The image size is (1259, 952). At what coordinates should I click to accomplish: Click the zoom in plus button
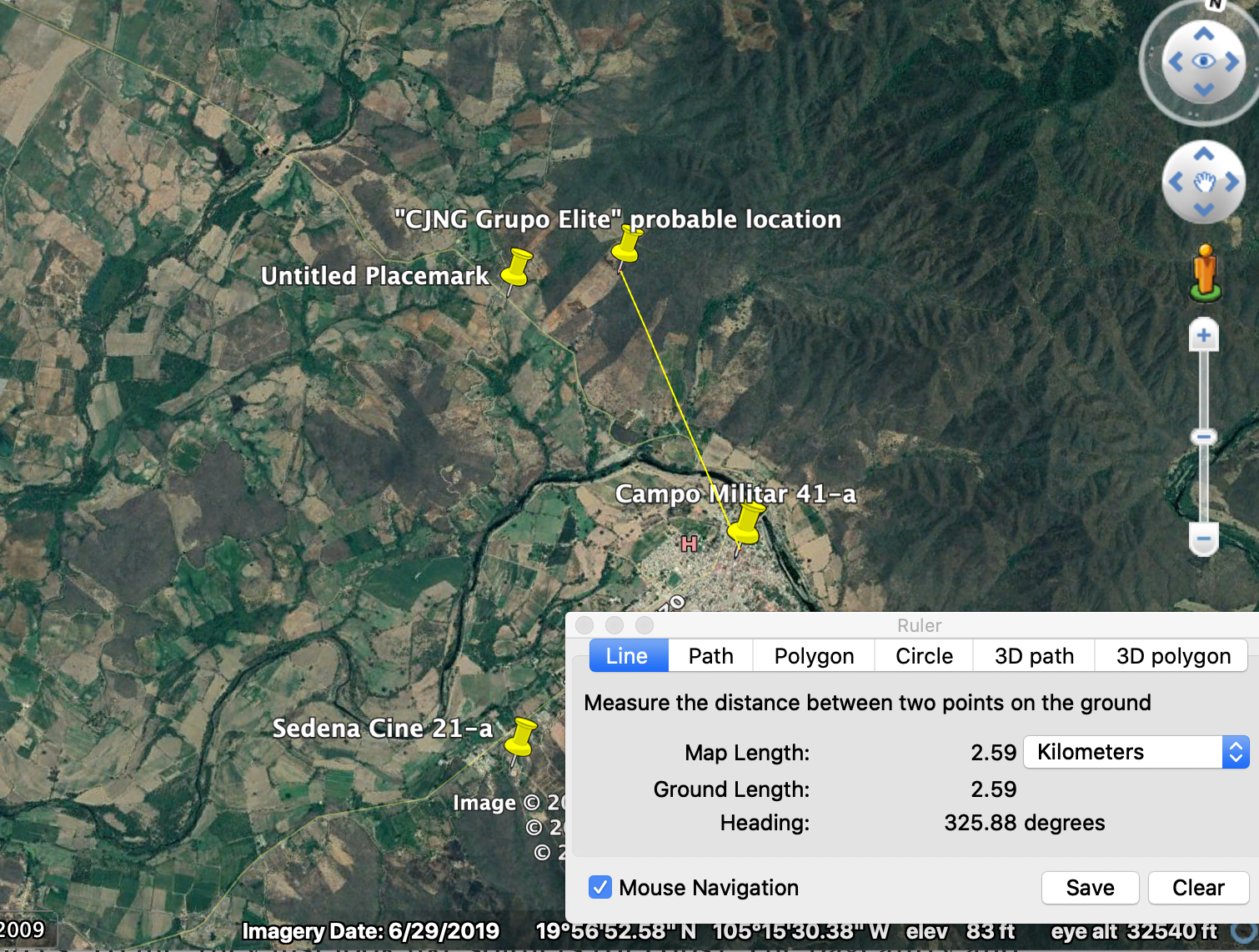[x=1203, y=336]
